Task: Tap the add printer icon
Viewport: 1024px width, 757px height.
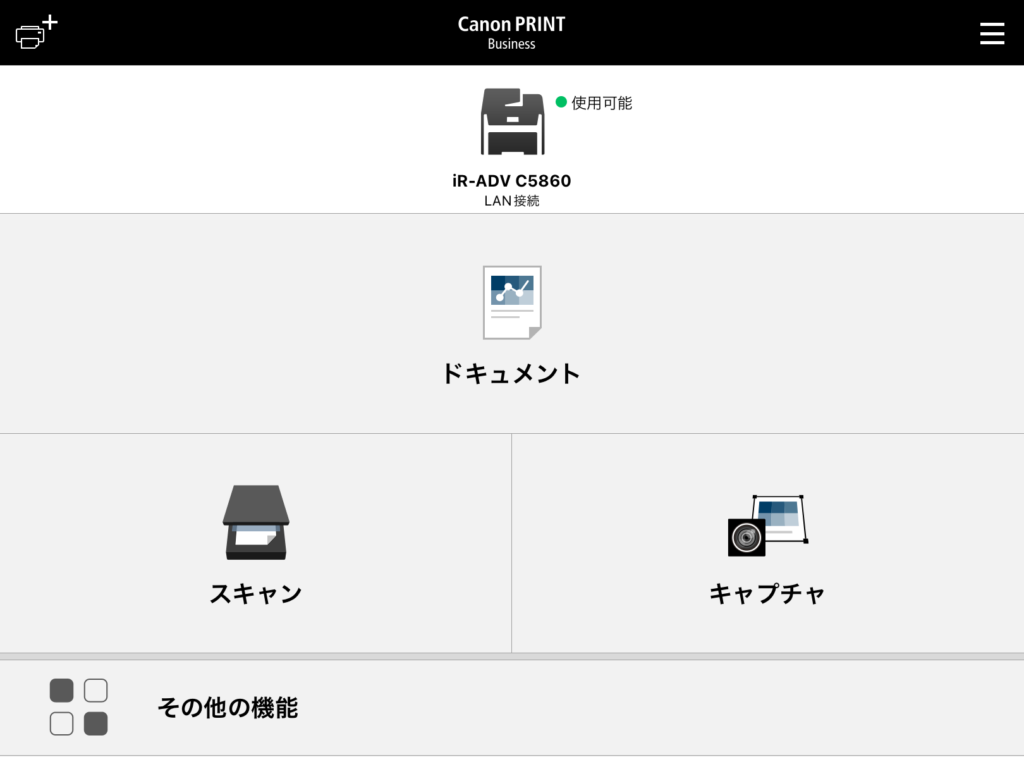Action: [x=36, y=33]
